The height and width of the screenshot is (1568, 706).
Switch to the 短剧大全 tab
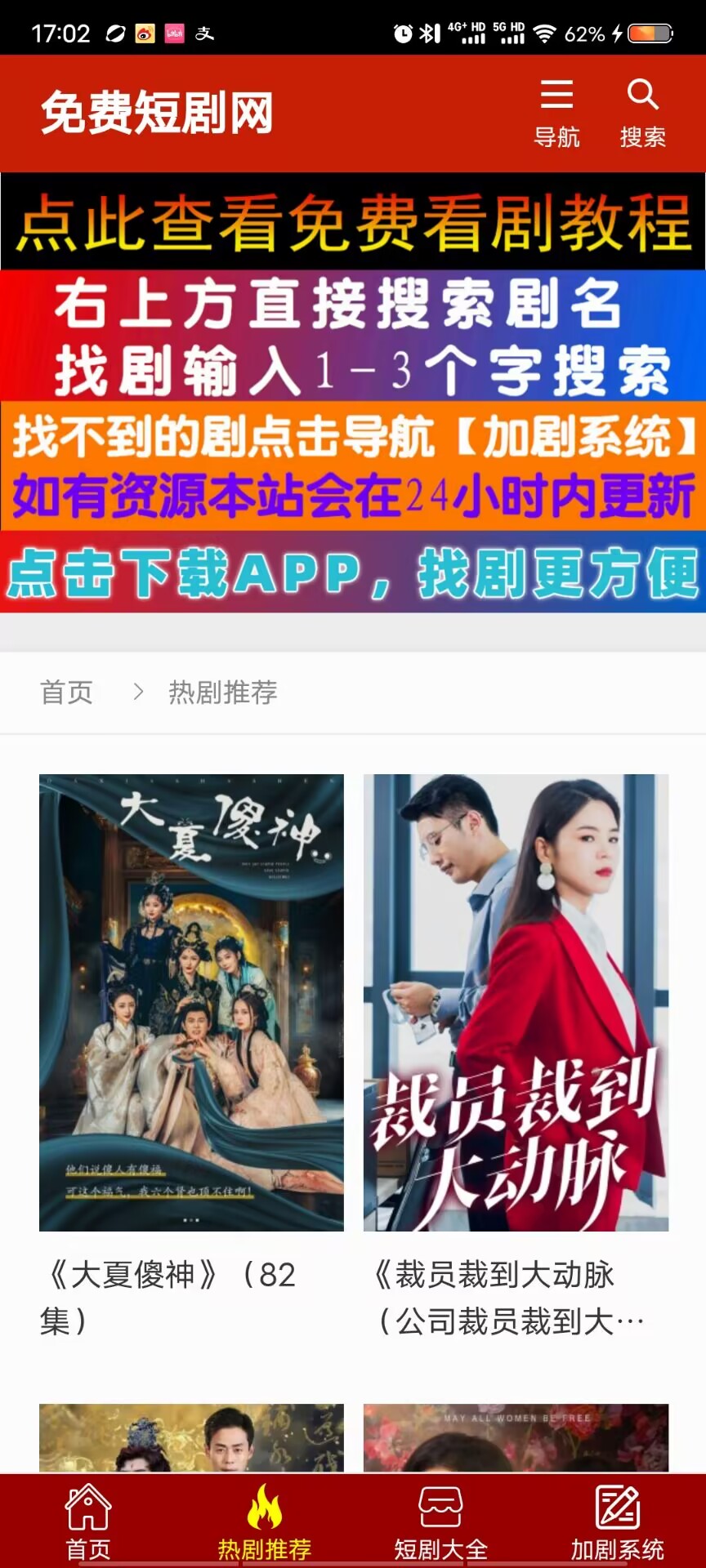tap(441, 1521)
